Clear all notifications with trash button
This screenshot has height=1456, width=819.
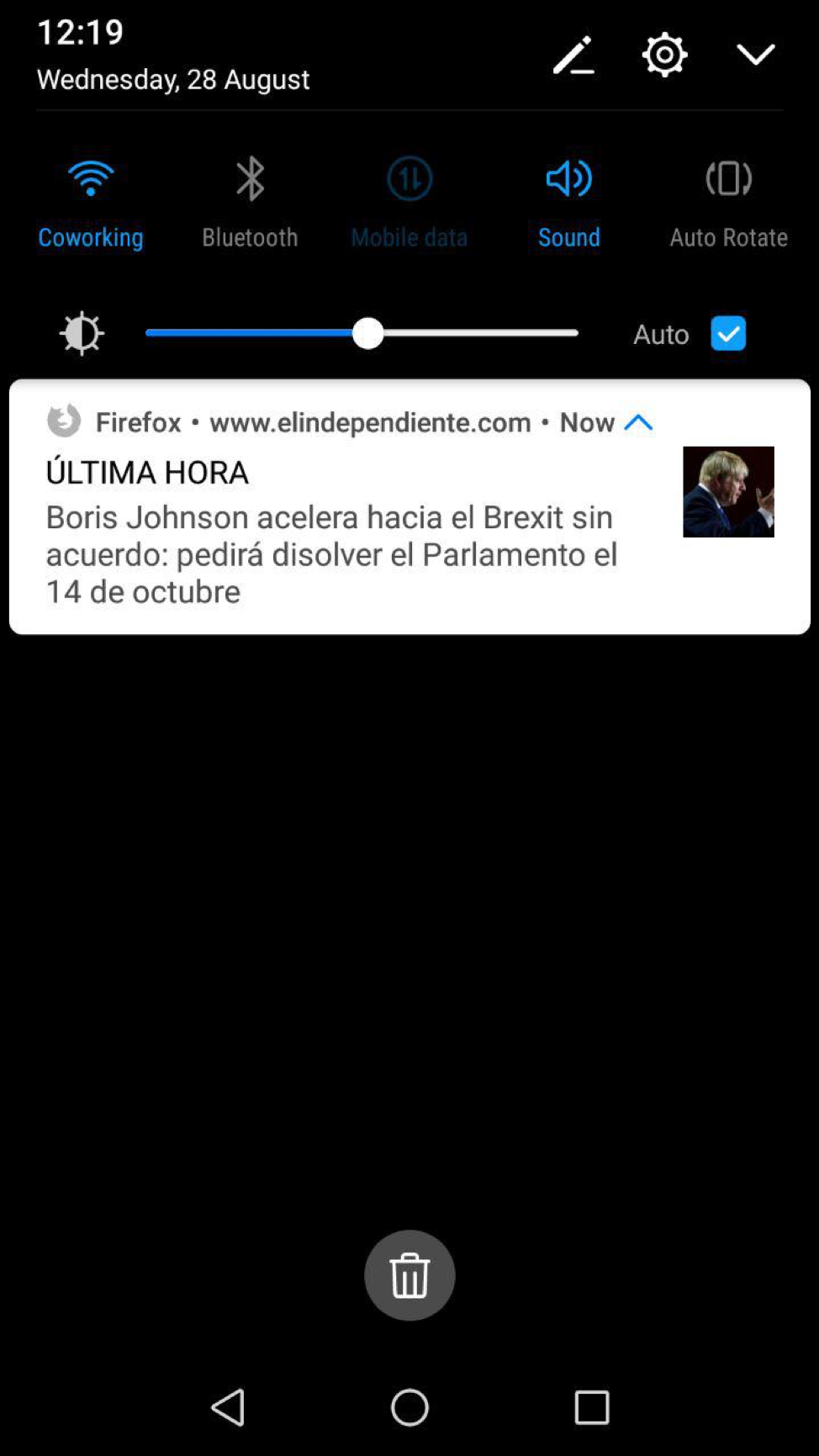[409, 1275]
